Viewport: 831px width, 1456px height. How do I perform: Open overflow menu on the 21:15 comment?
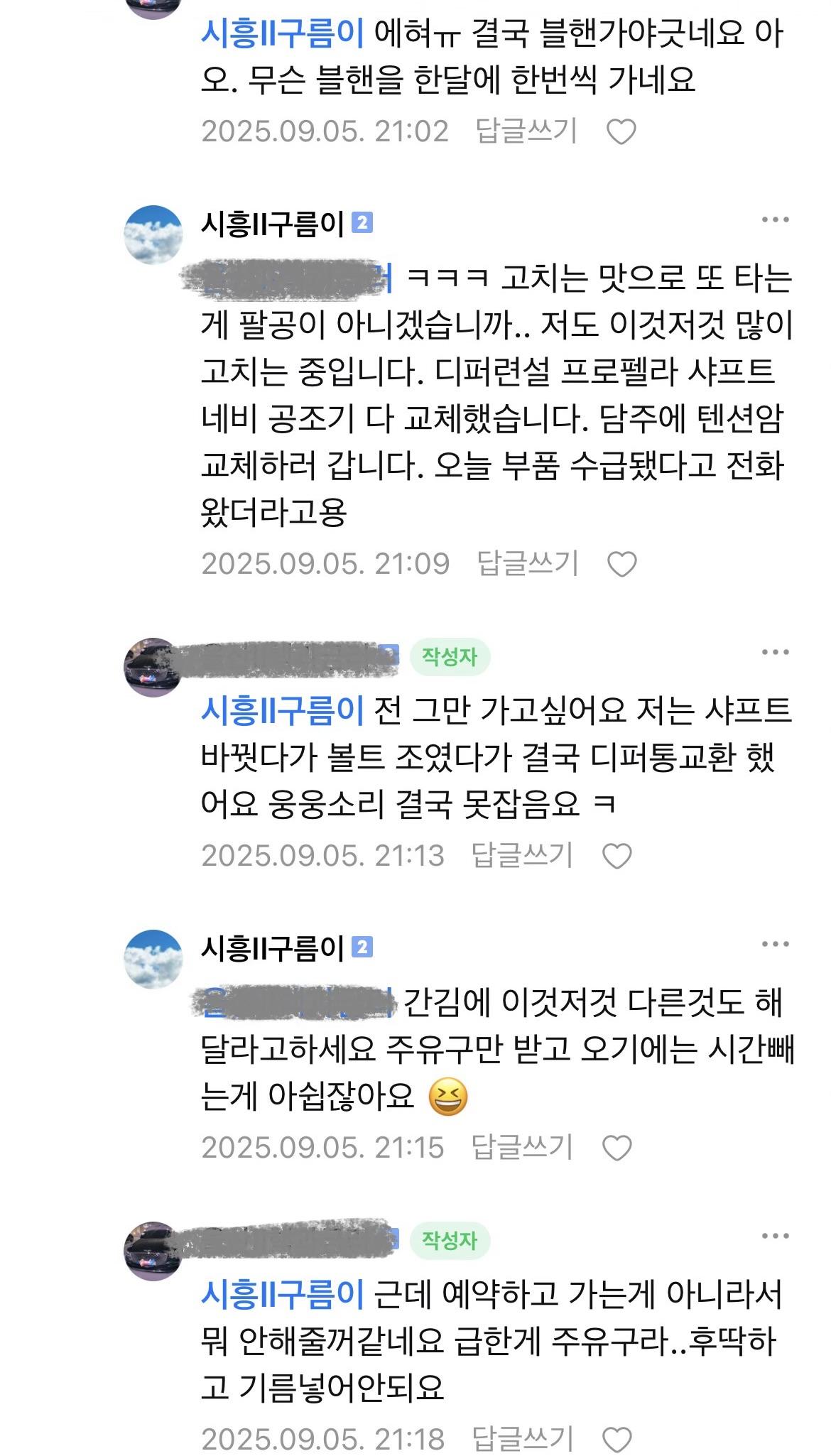pos(775,945)
